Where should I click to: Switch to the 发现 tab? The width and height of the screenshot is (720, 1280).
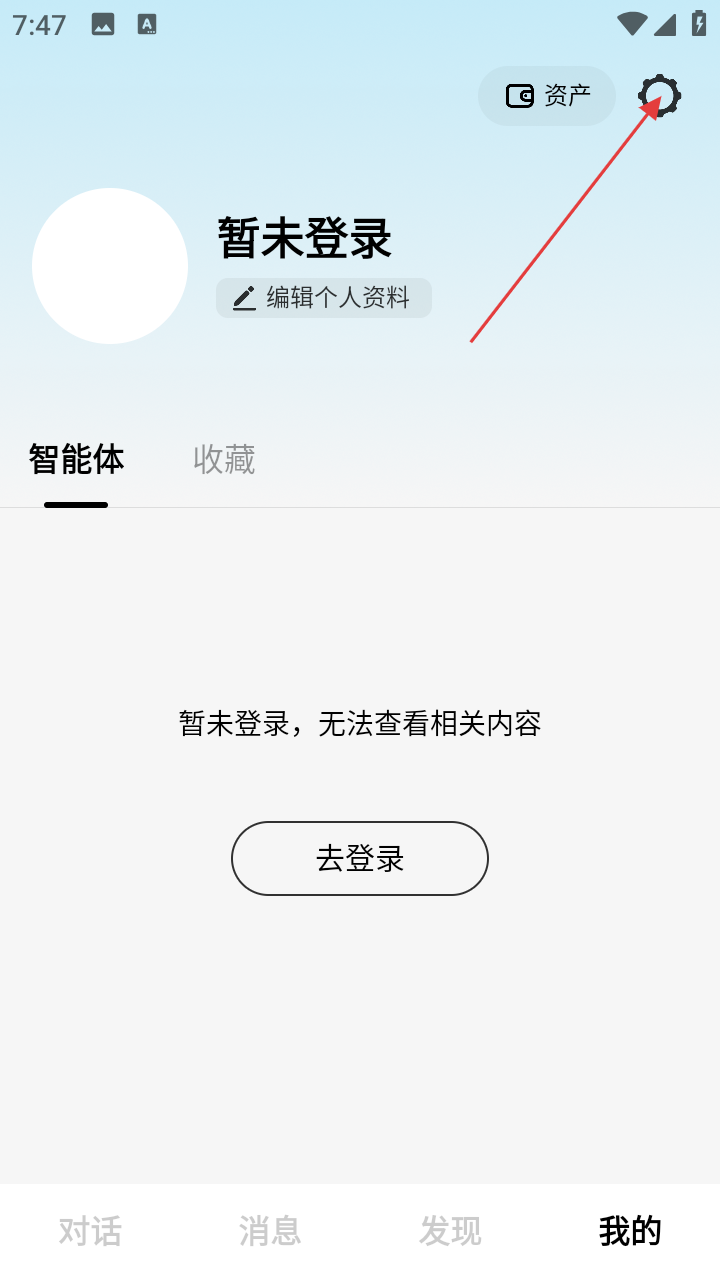(450, 1231)
